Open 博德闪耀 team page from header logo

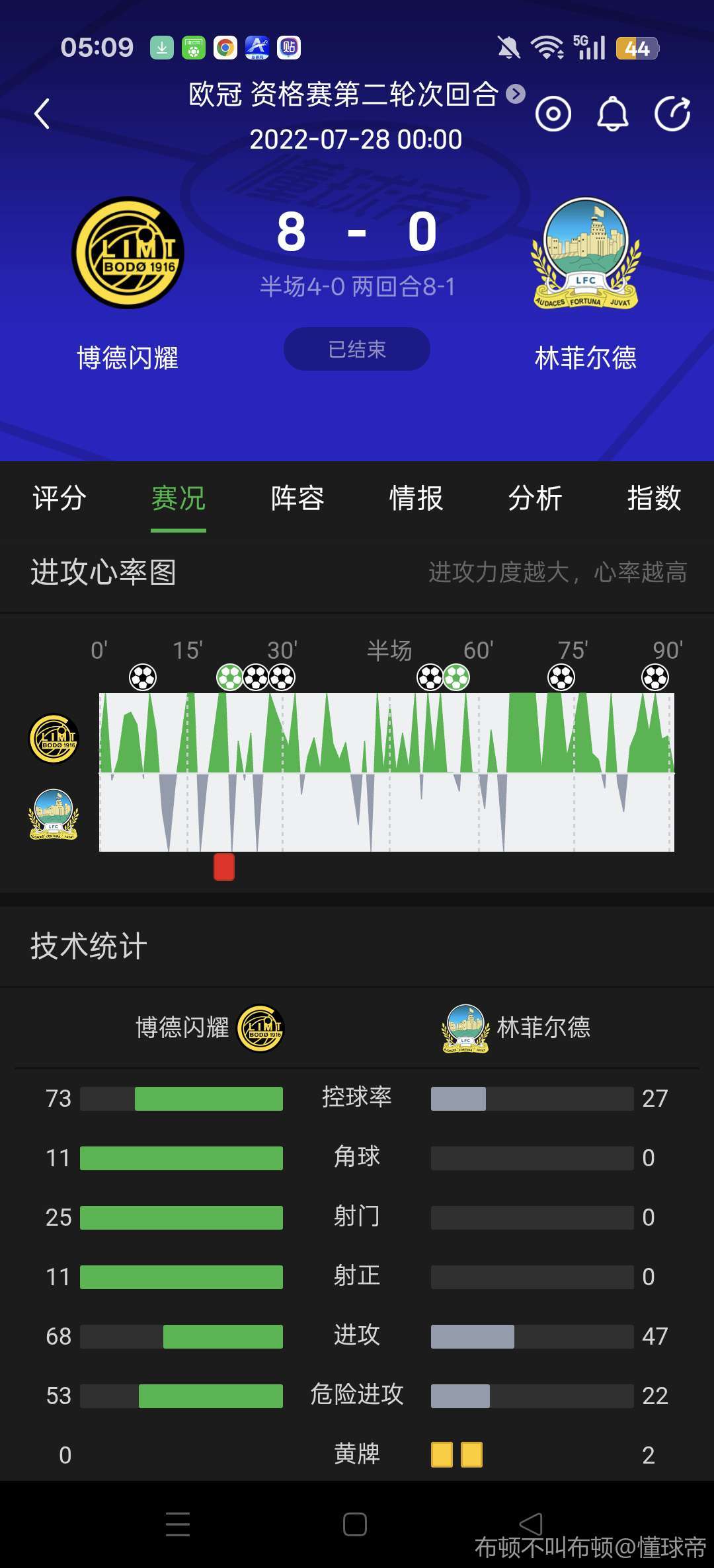[128, 253]
